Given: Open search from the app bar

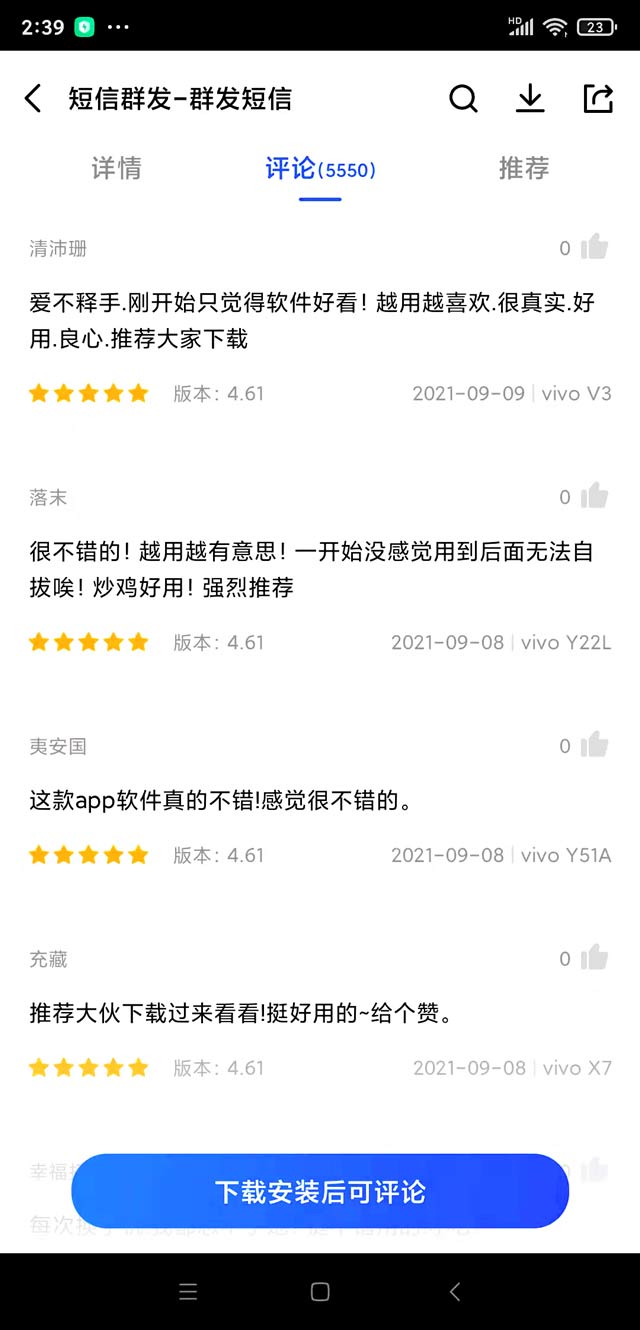Looking at the screenshot, I should (463, 98).
